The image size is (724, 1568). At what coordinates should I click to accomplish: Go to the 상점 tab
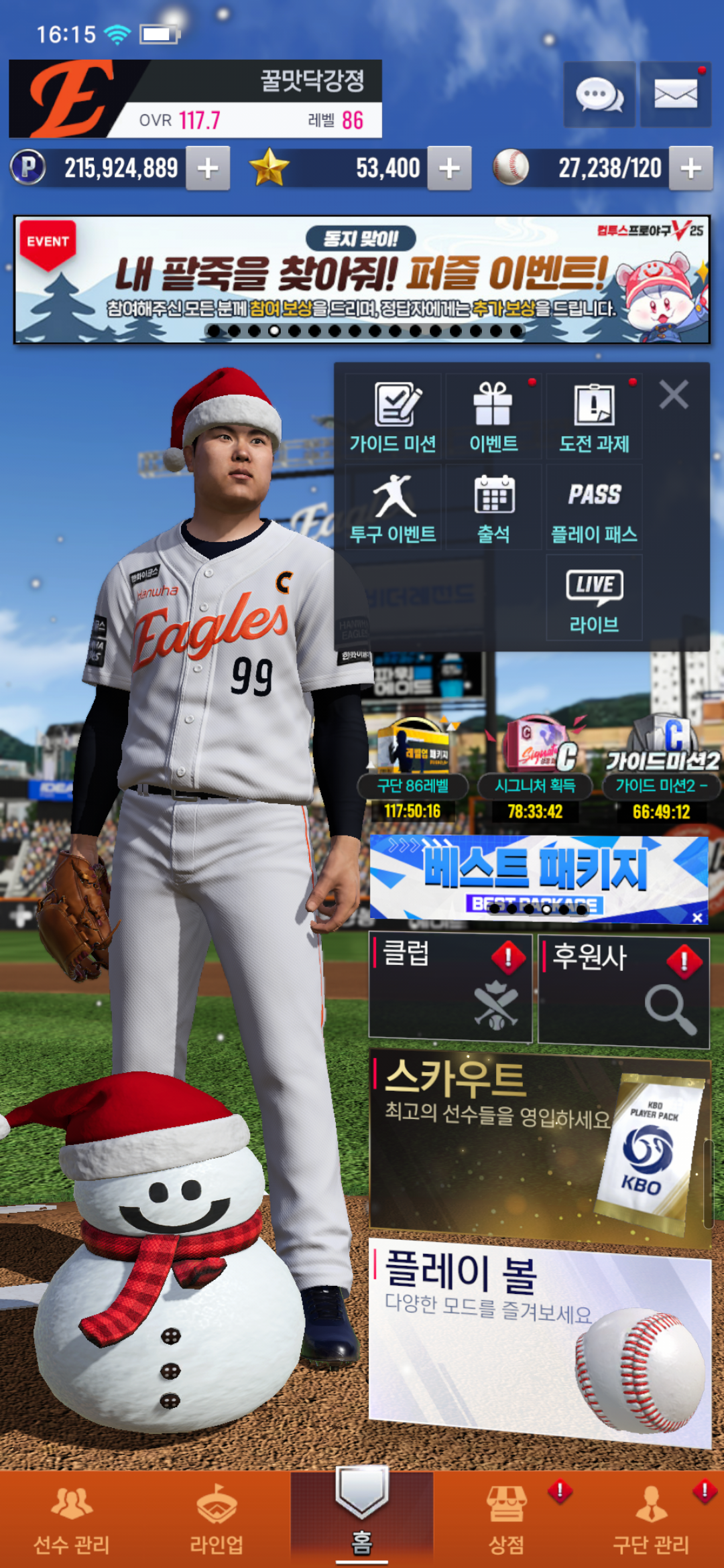click(506, 1520)
